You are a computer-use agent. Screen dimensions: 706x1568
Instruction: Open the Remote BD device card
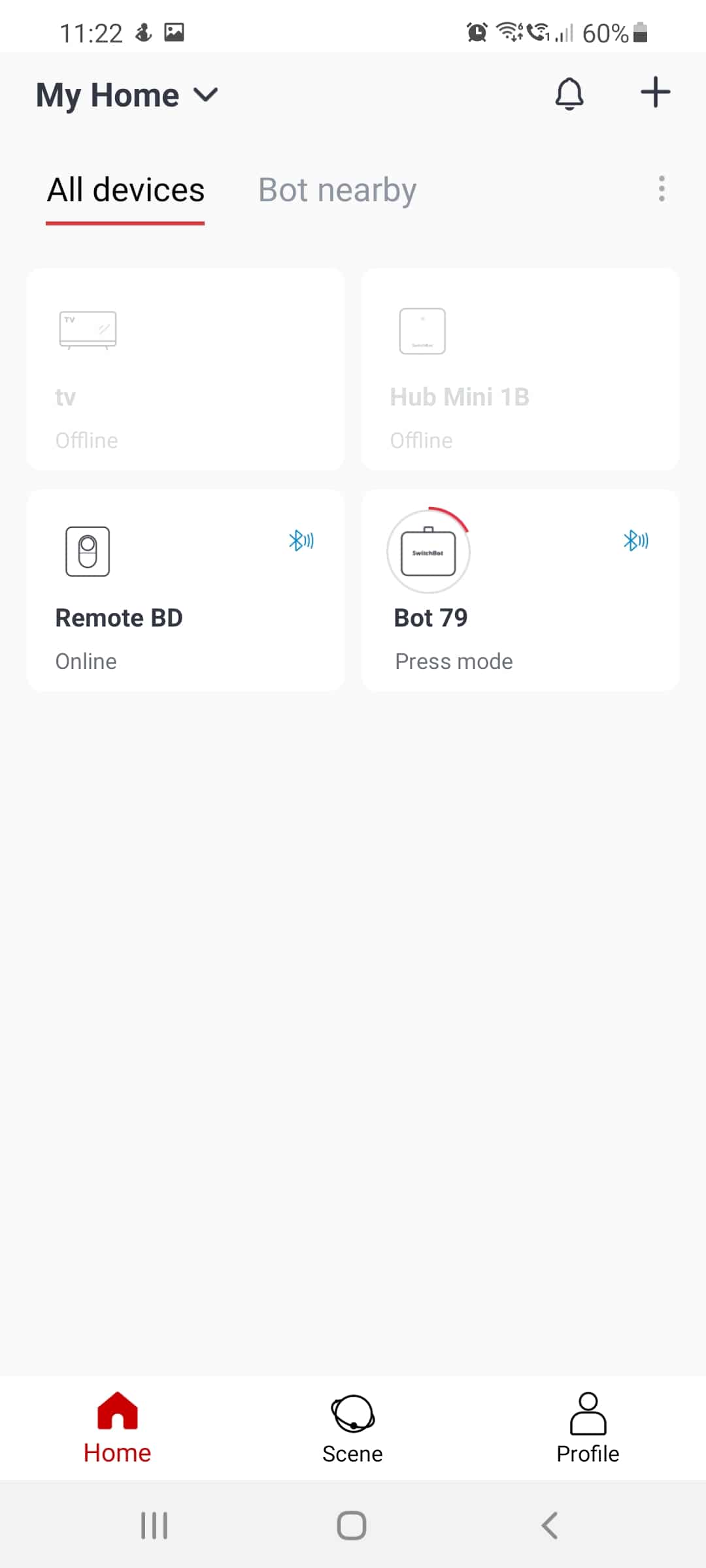(x=186, y=591)
